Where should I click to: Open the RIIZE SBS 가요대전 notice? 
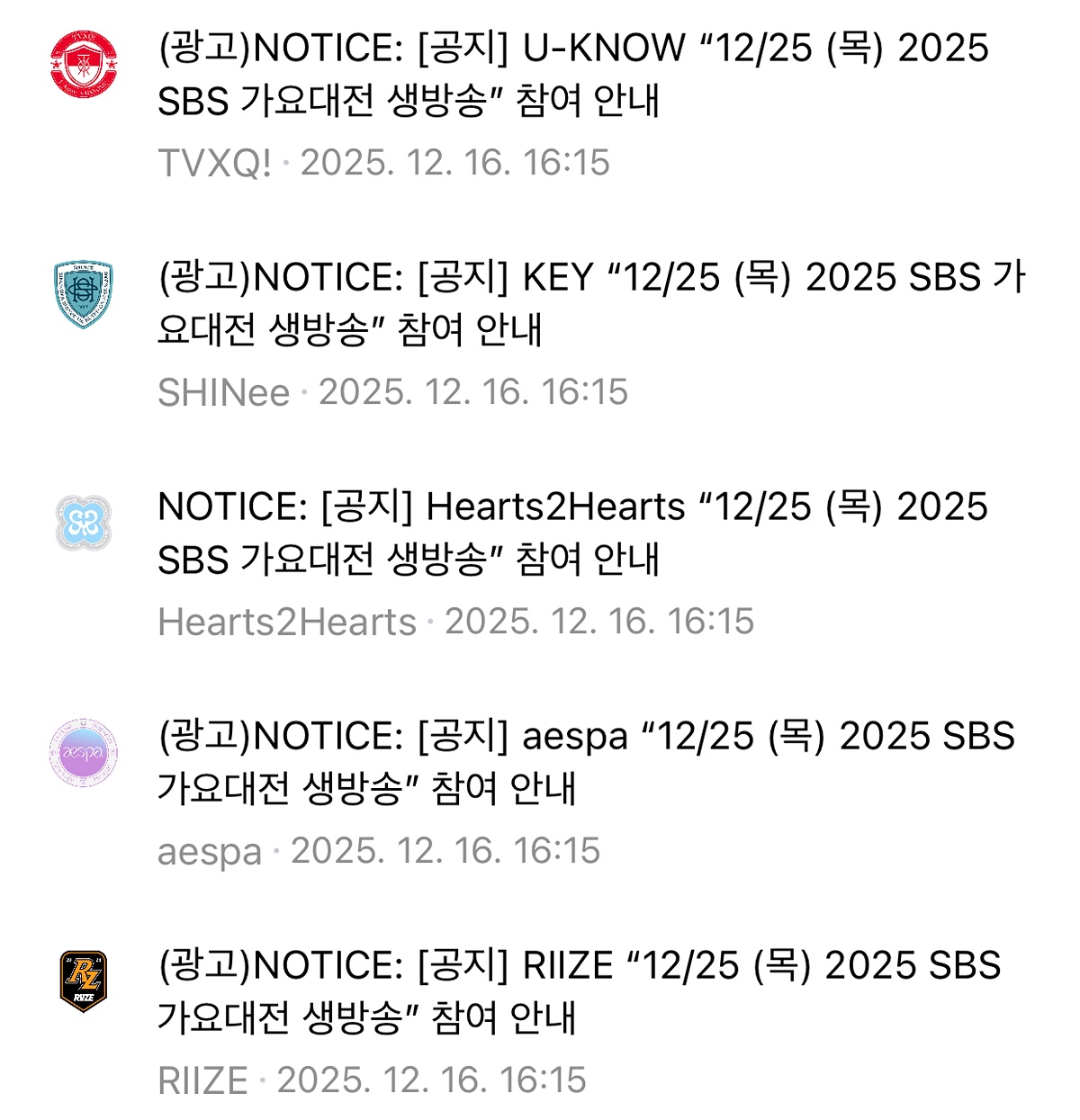click(579, 991)
